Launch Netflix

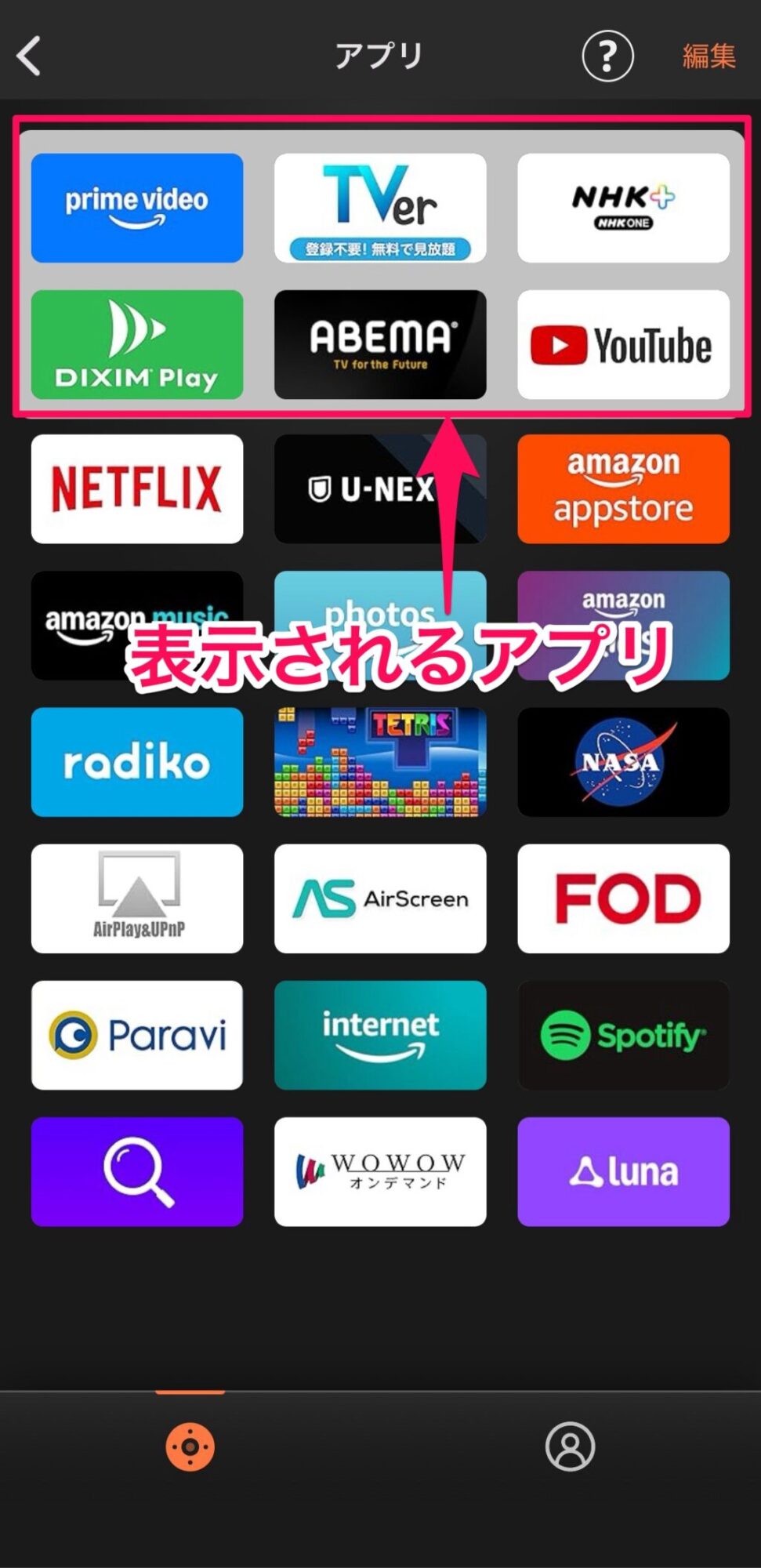tap(137, 489)
